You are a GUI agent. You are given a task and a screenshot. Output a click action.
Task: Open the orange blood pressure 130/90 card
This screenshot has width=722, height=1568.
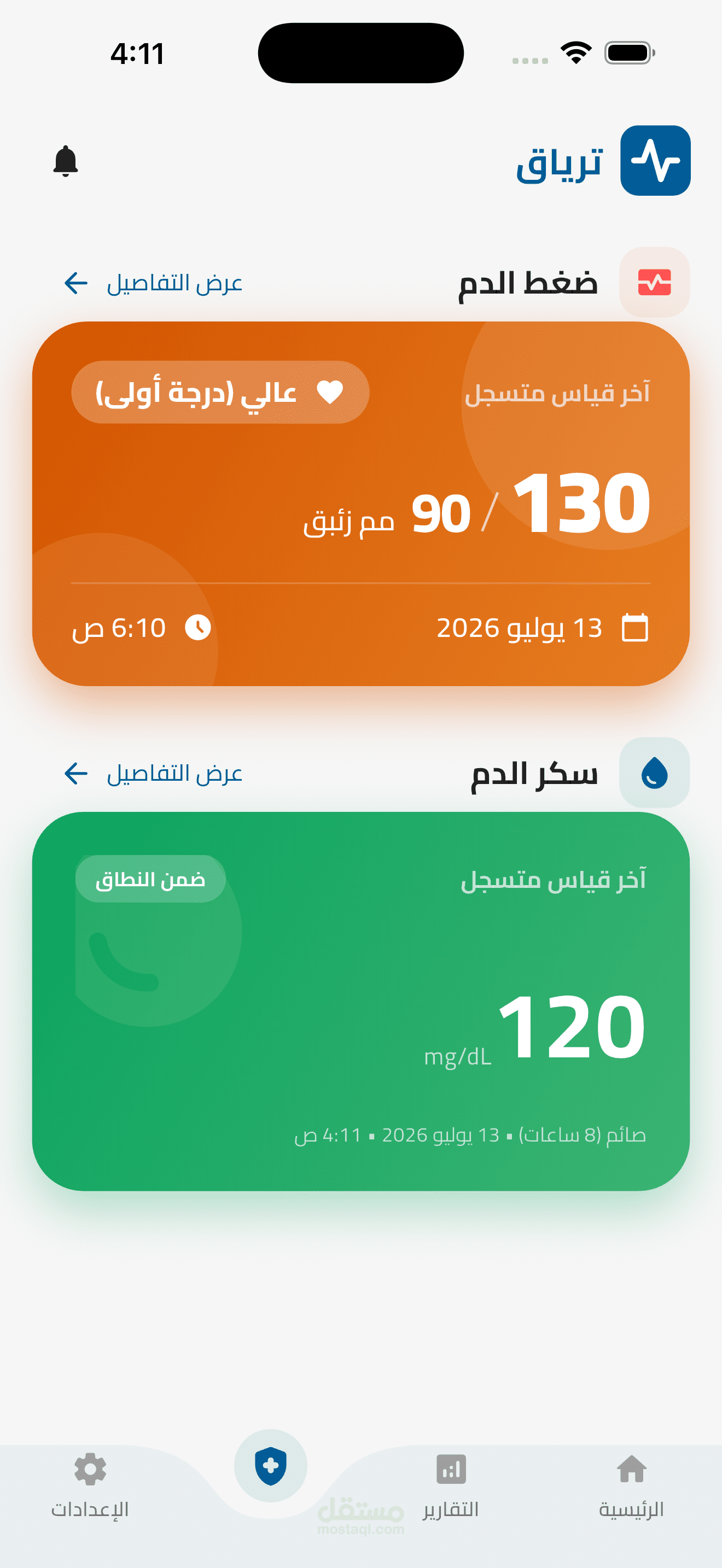[x=361, y=504]
